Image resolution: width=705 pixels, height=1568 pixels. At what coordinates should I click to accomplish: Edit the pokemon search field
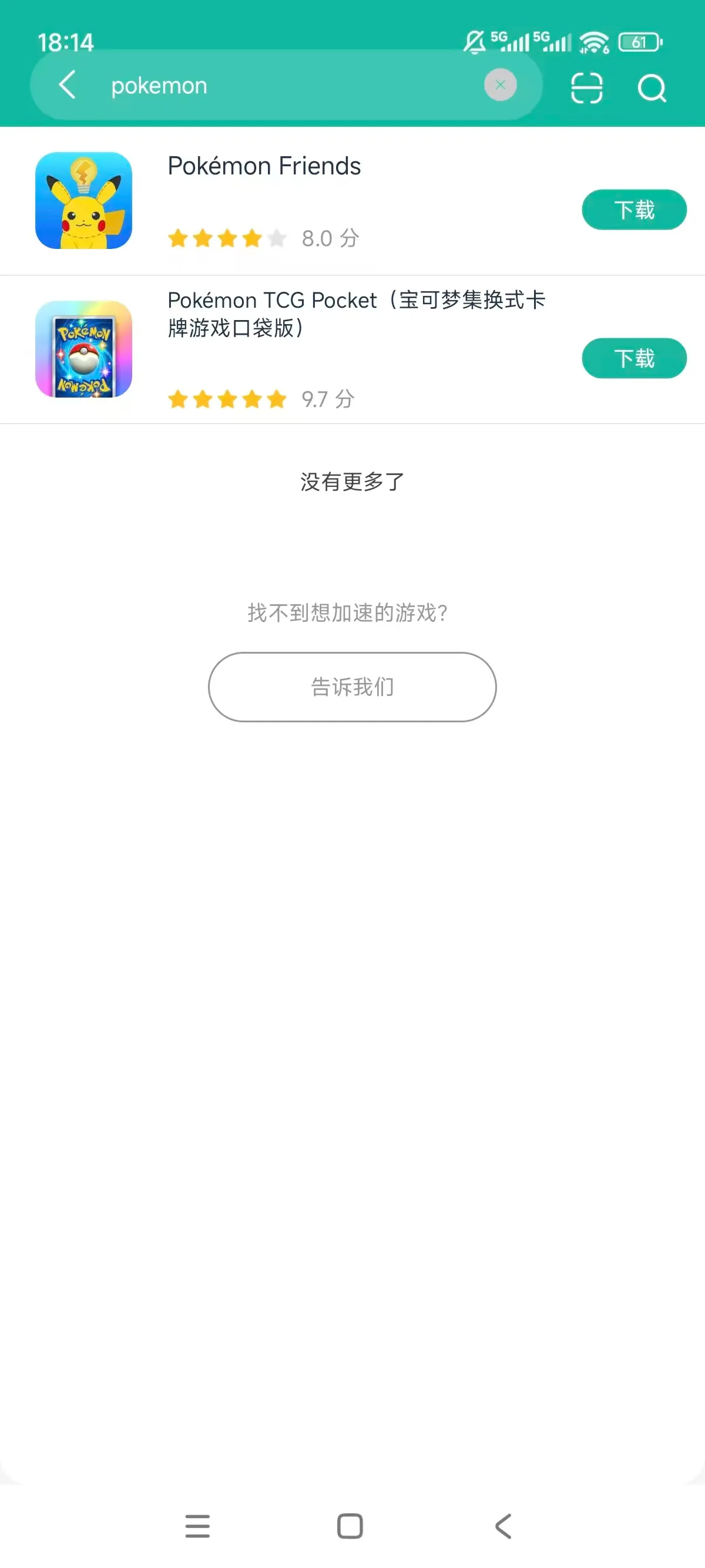click(292, 86)
